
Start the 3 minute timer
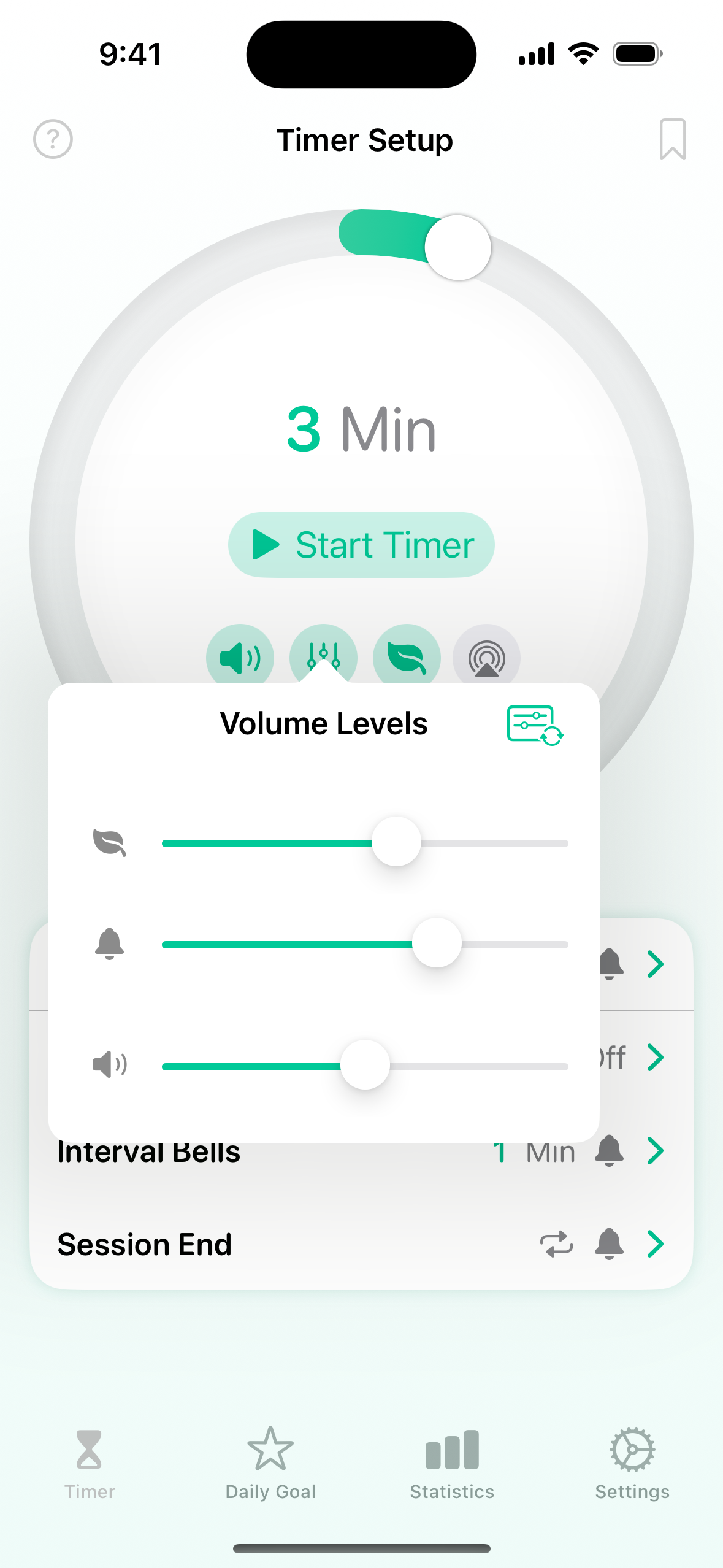click(x=361, y=545)
